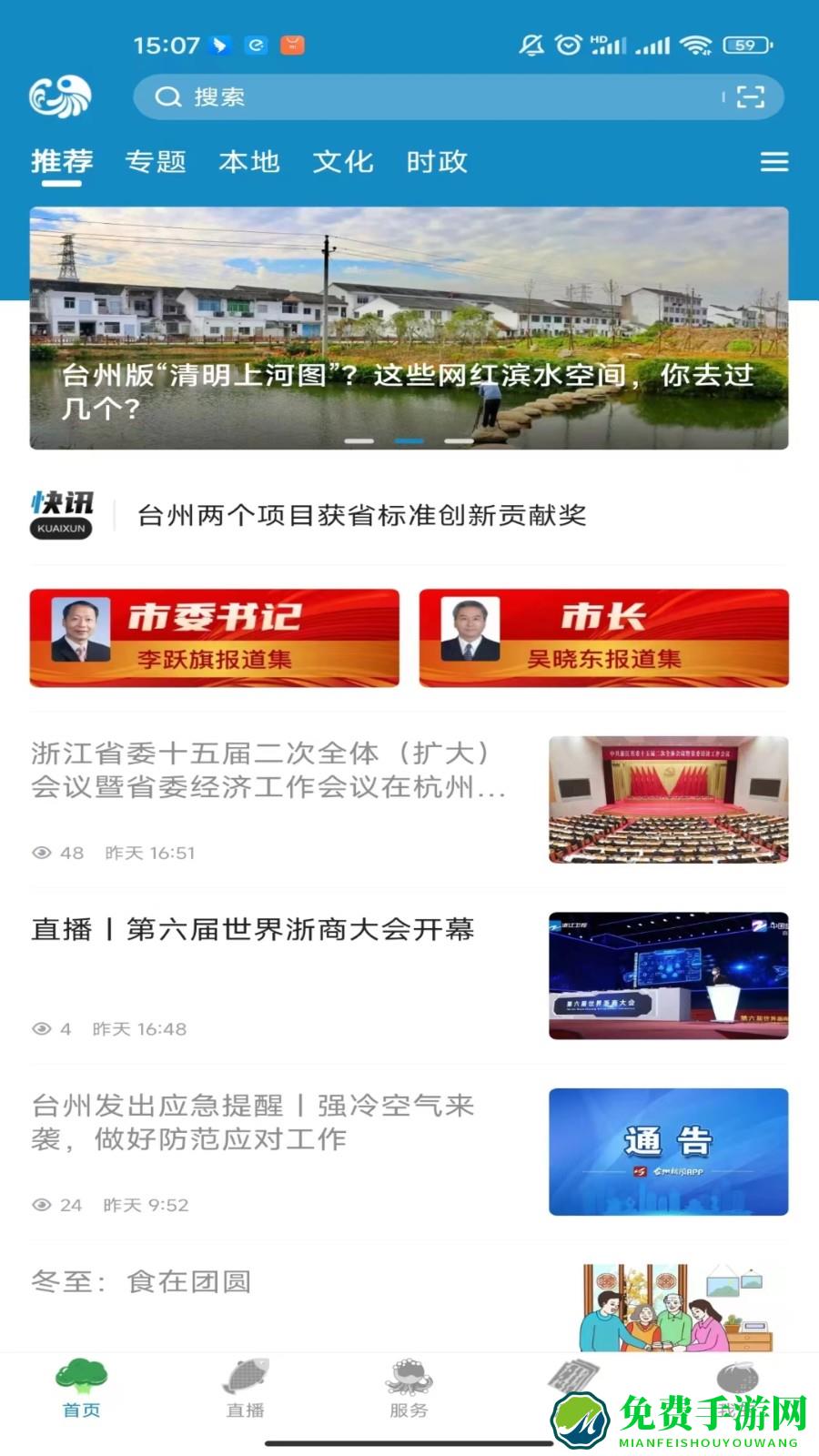Click the search magnifier icon

pos(167,96)
